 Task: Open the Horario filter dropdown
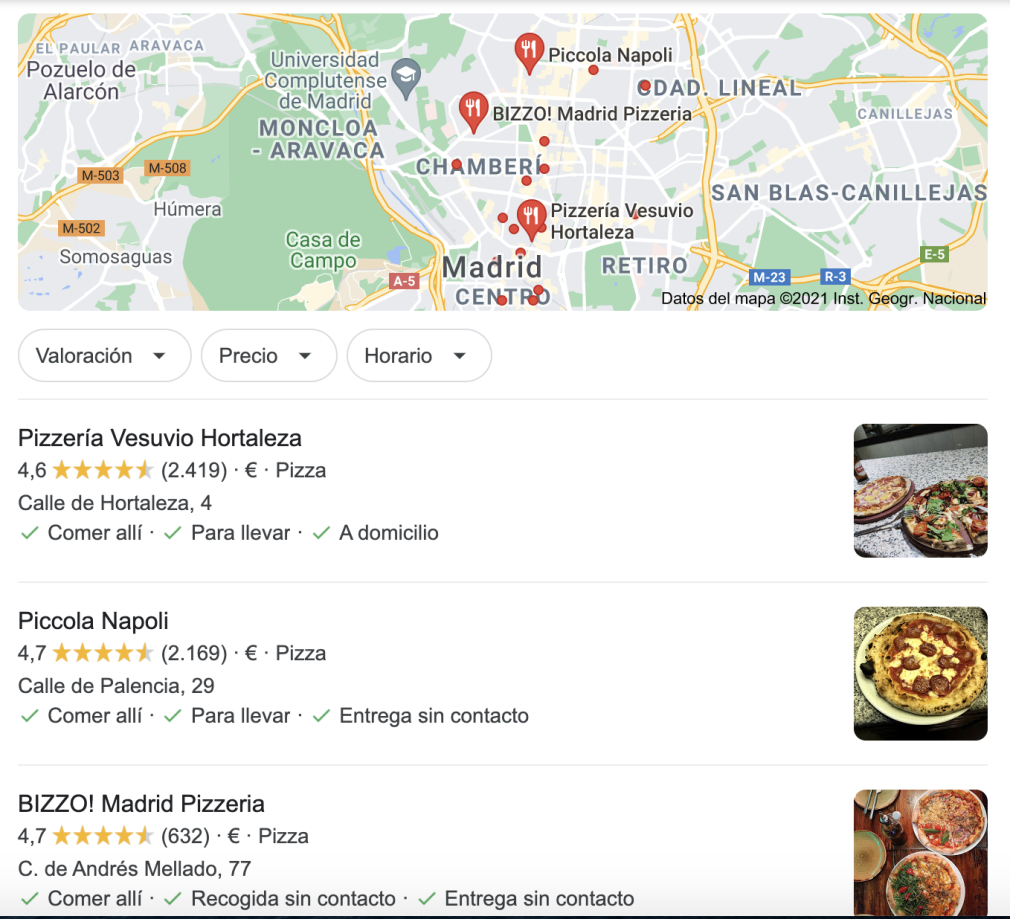[418, 356]
